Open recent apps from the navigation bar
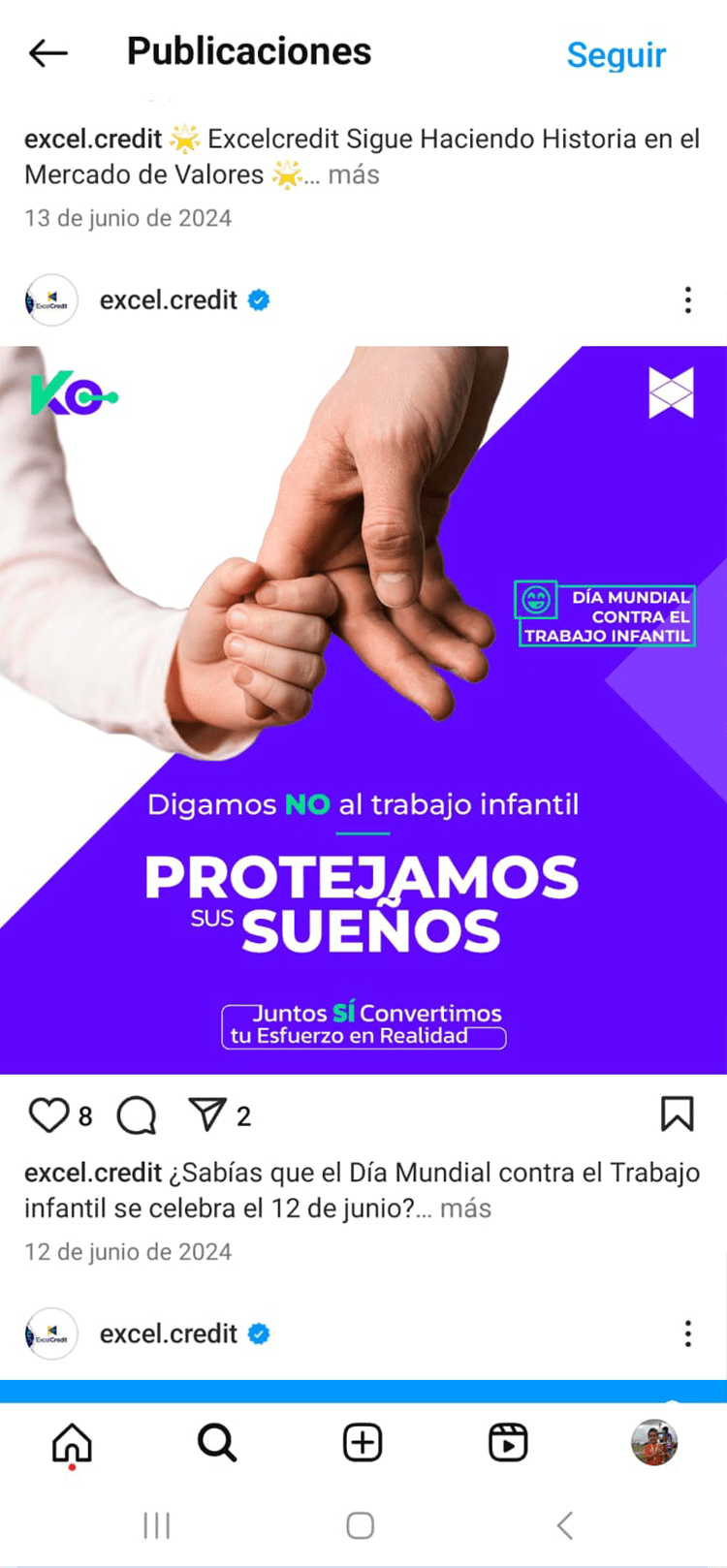727x1568 pixels. point(156,1525)
